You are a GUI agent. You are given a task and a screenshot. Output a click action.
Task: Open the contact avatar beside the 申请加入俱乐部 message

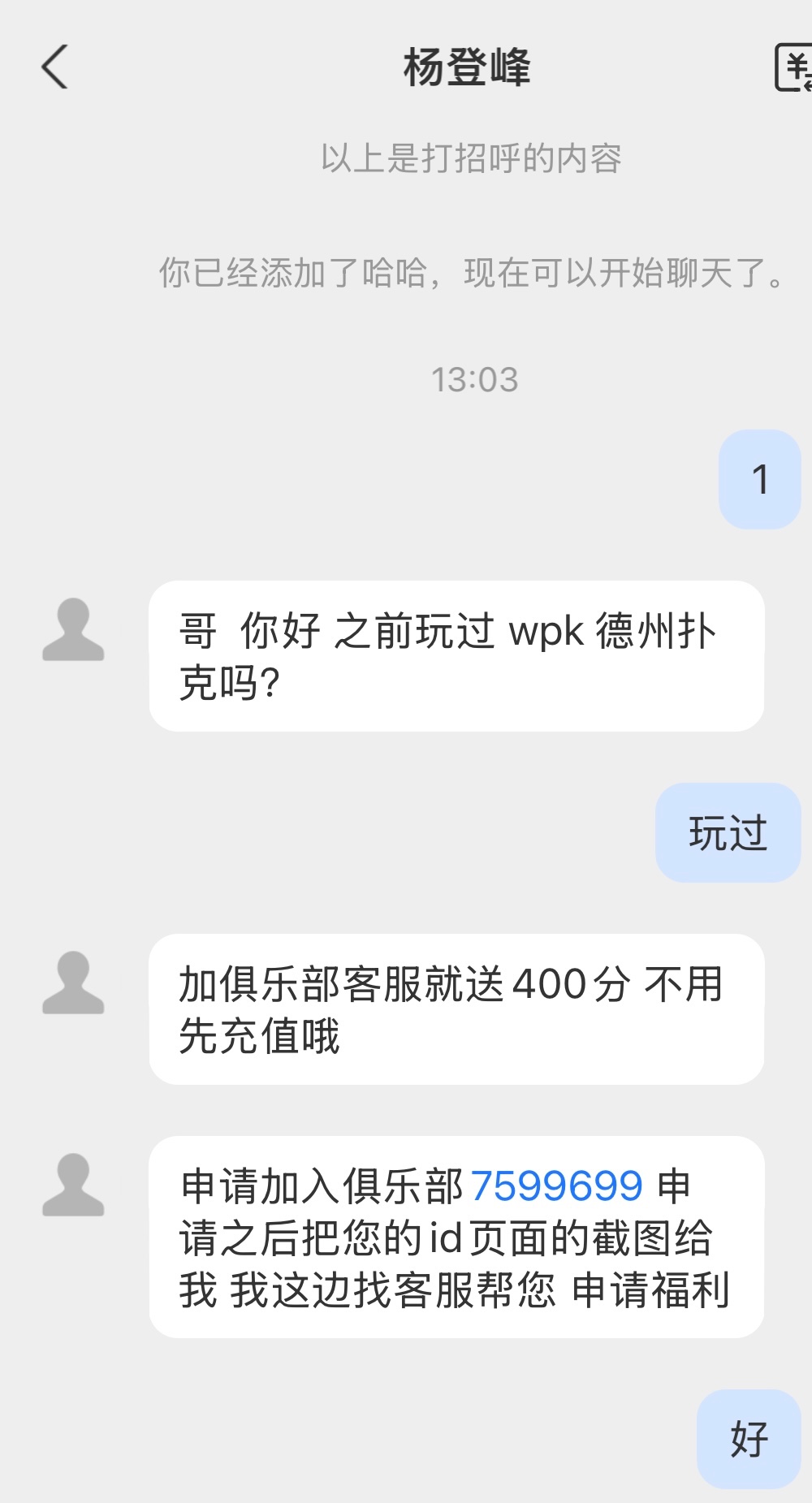pyautogui.click(x=73, y=1185)
